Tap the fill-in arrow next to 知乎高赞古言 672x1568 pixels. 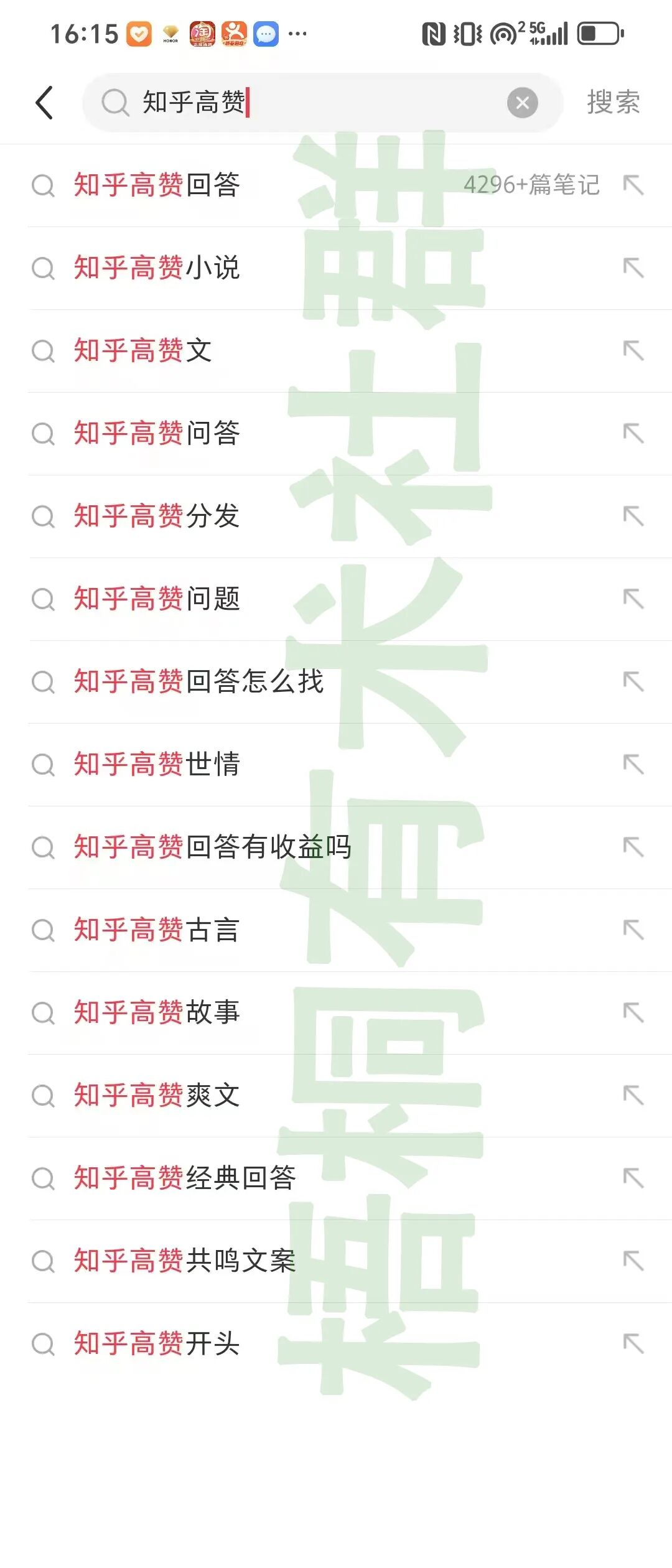pyautogui.click(x=634, y=930)
